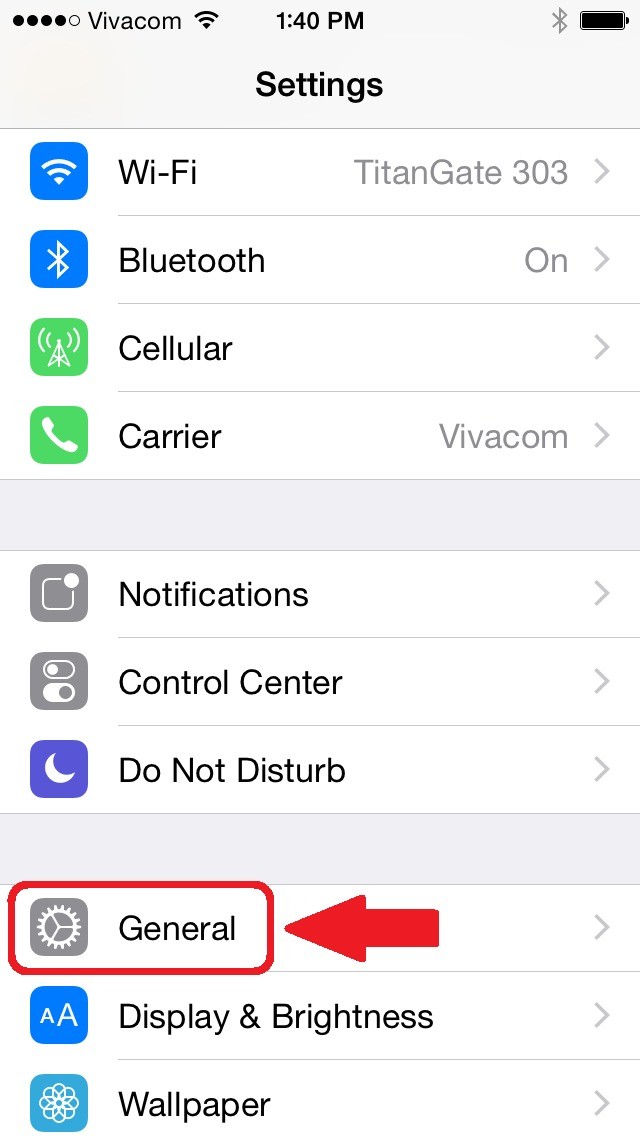The width and height of the screenshot is (640, 1136).
Task: Open the Carrier row
Action: 320,436
